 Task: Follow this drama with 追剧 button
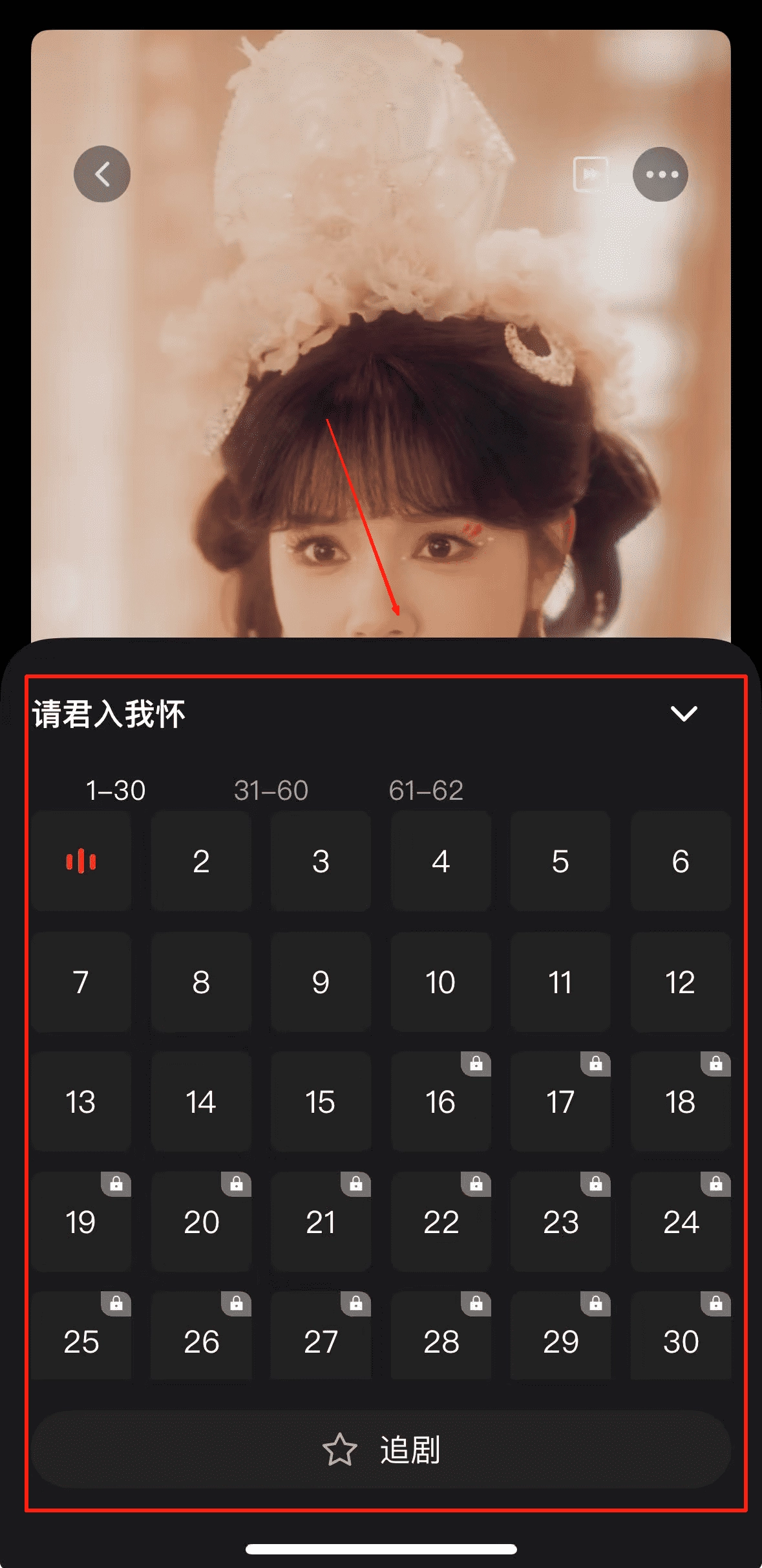click(381, 1449)
